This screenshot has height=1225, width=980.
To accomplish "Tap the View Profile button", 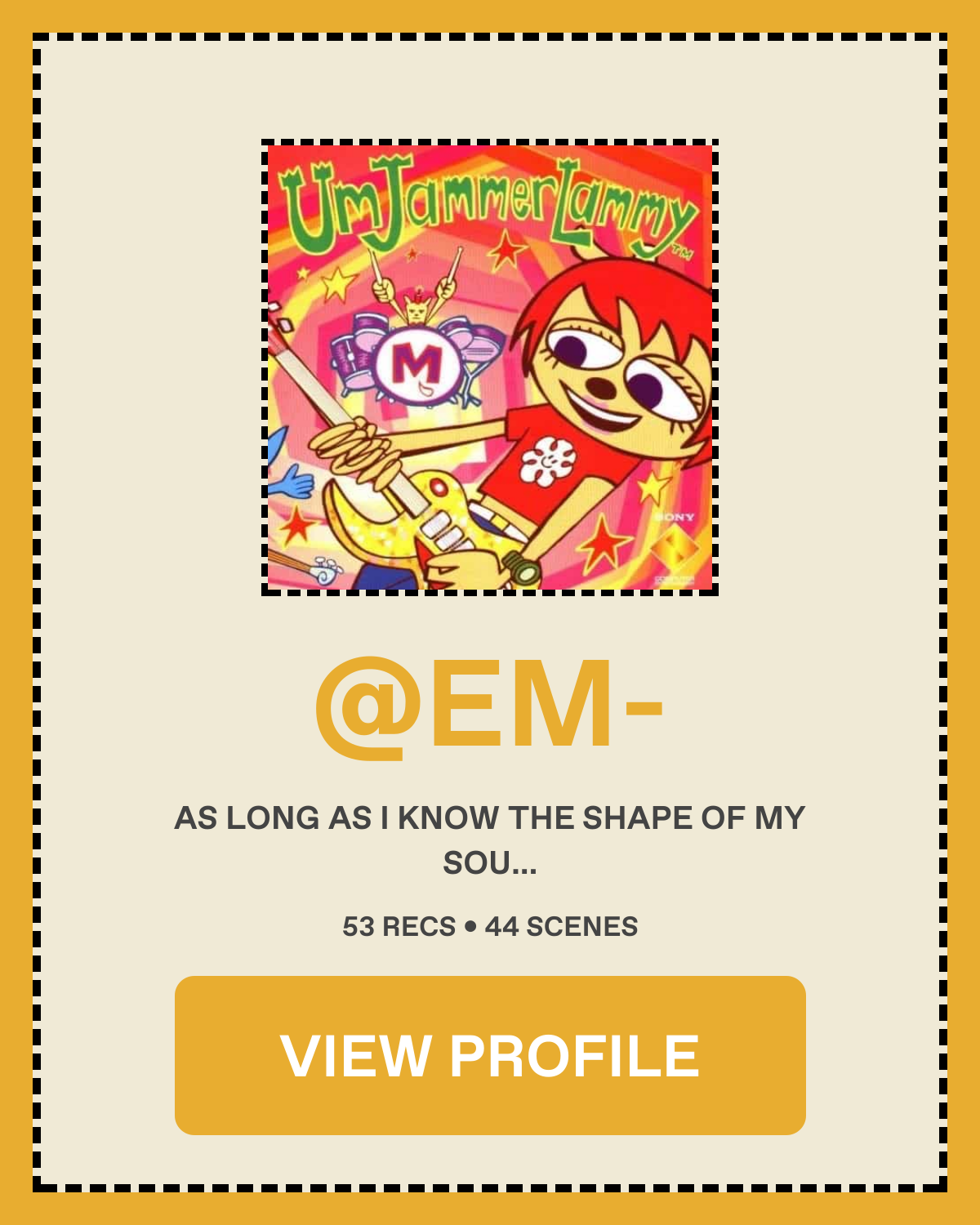I will [x=490, y=1055].
